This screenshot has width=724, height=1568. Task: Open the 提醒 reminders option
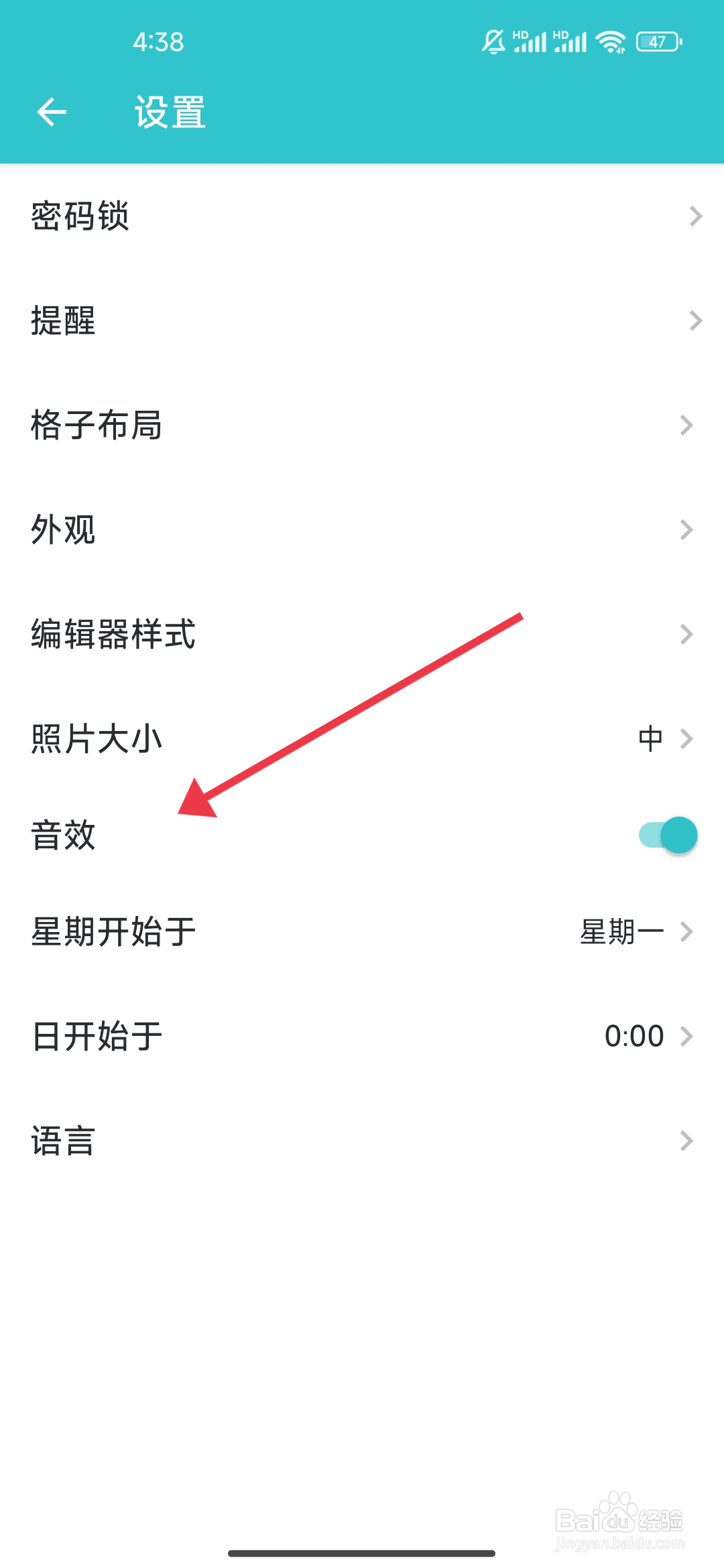coord(362,322)
